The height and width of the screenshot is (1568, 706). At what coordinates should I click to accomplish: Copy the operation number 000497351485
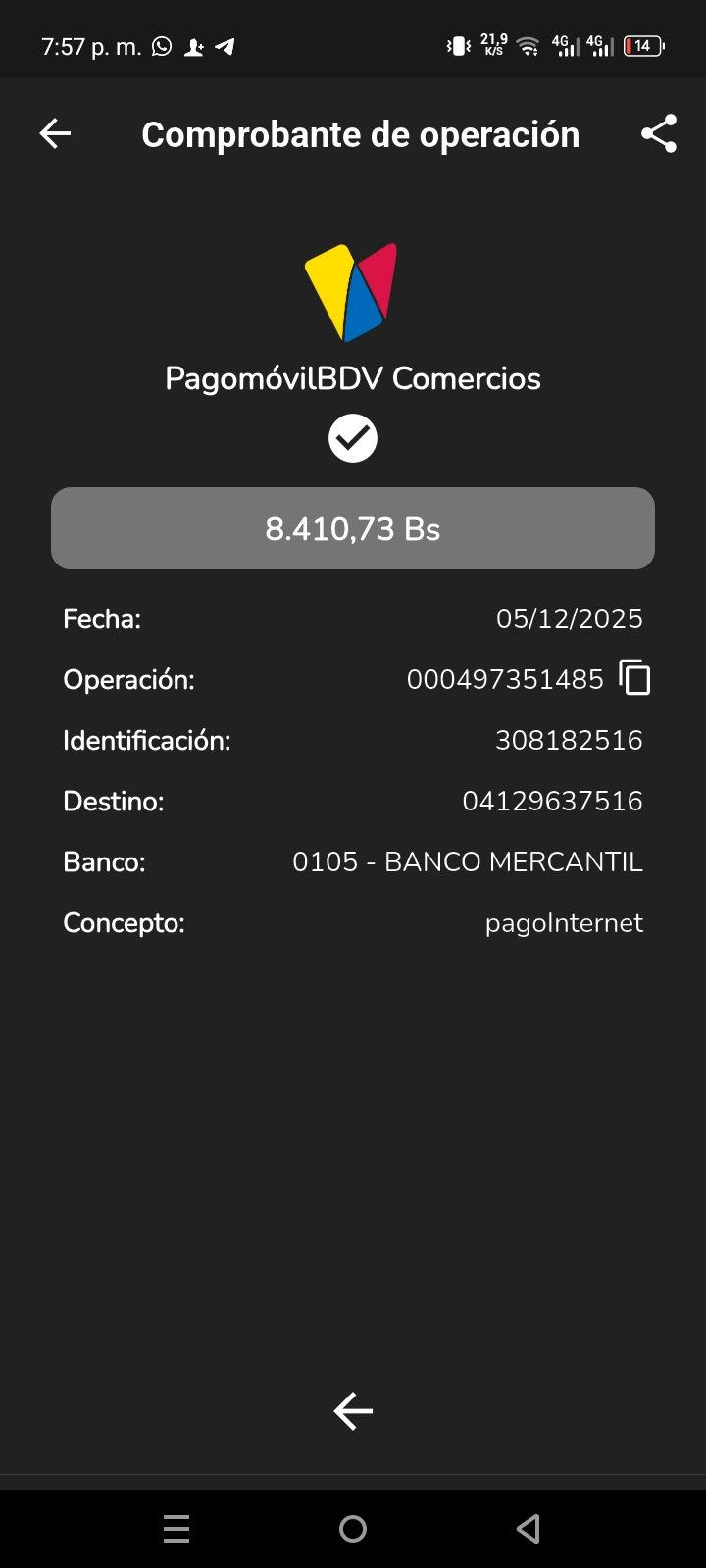pyautogui.click(x=635, y=678)
